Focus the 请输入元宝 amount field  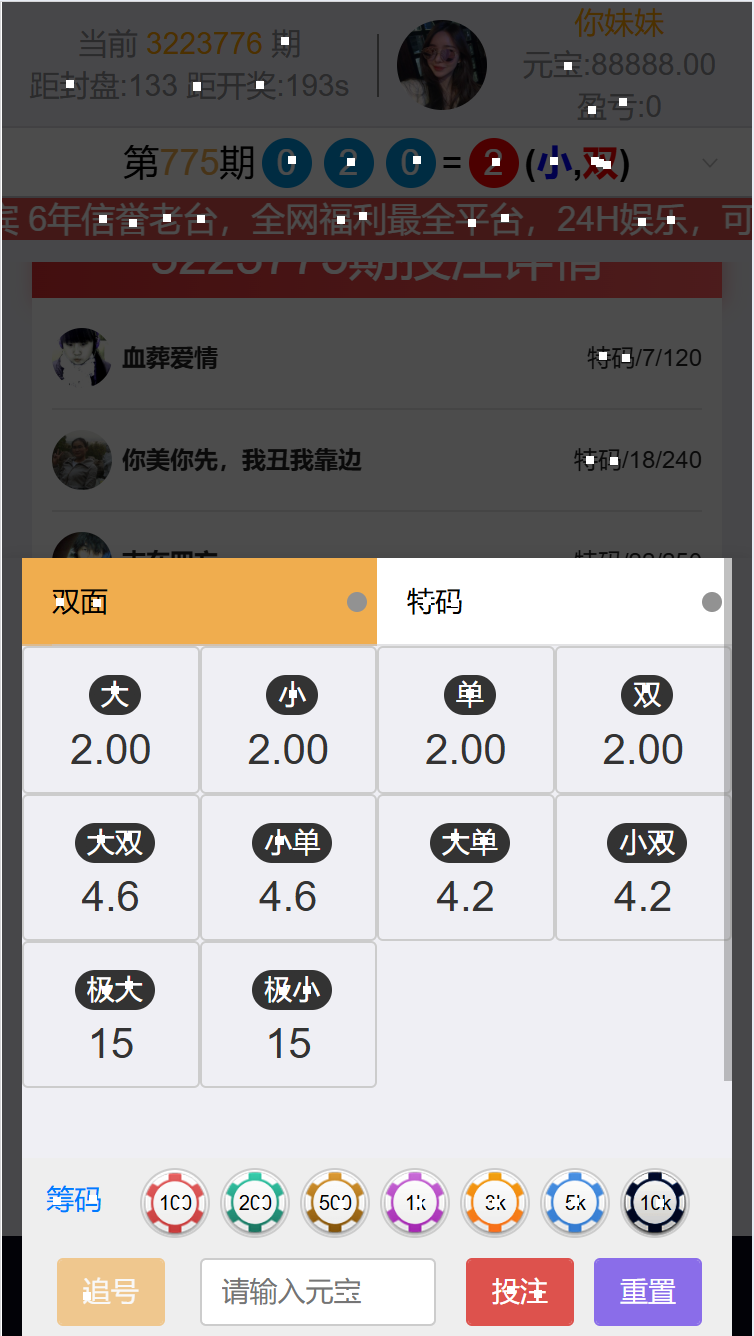pyautogui.click(x=318, y=1292)
